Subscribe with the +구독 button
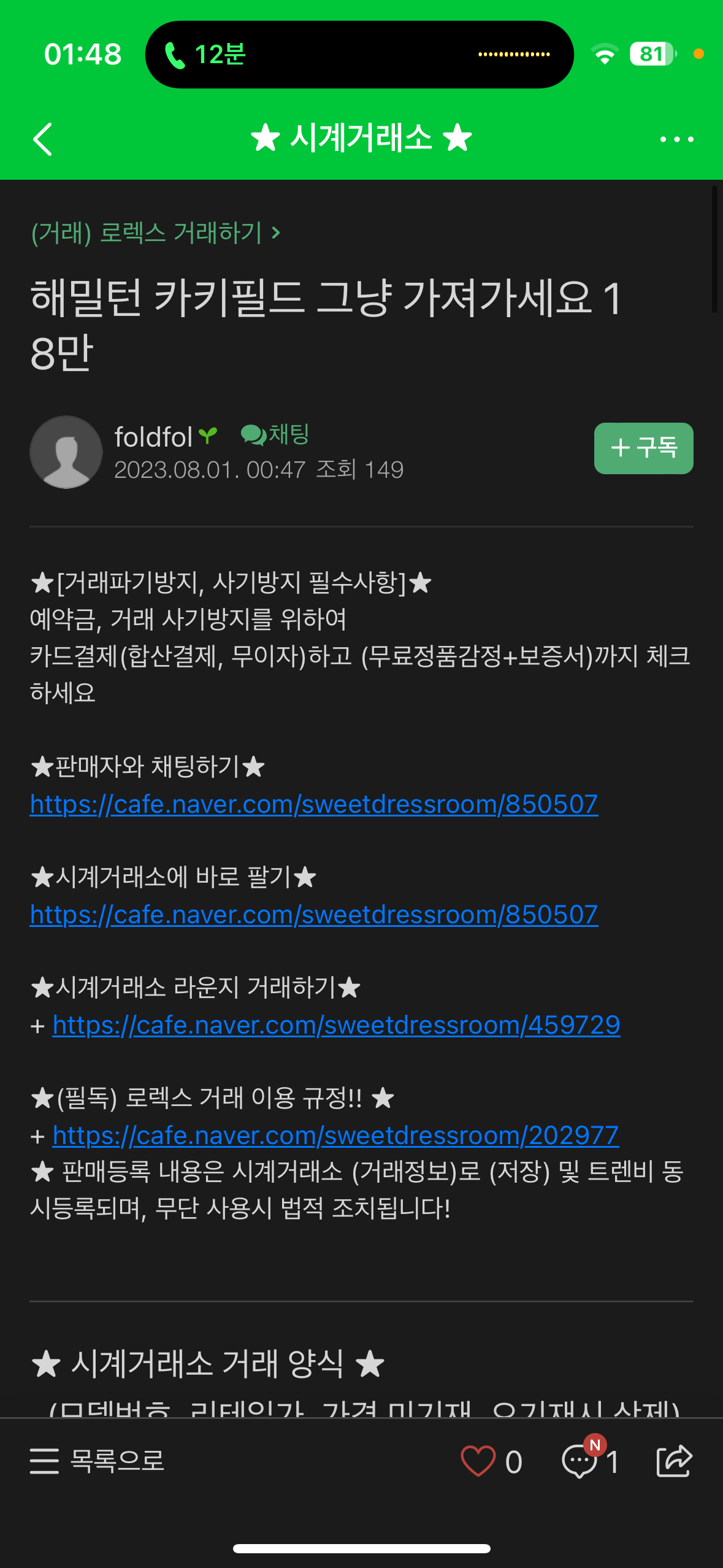Viewport: 723px width, 1568px height. click(643, 448)
